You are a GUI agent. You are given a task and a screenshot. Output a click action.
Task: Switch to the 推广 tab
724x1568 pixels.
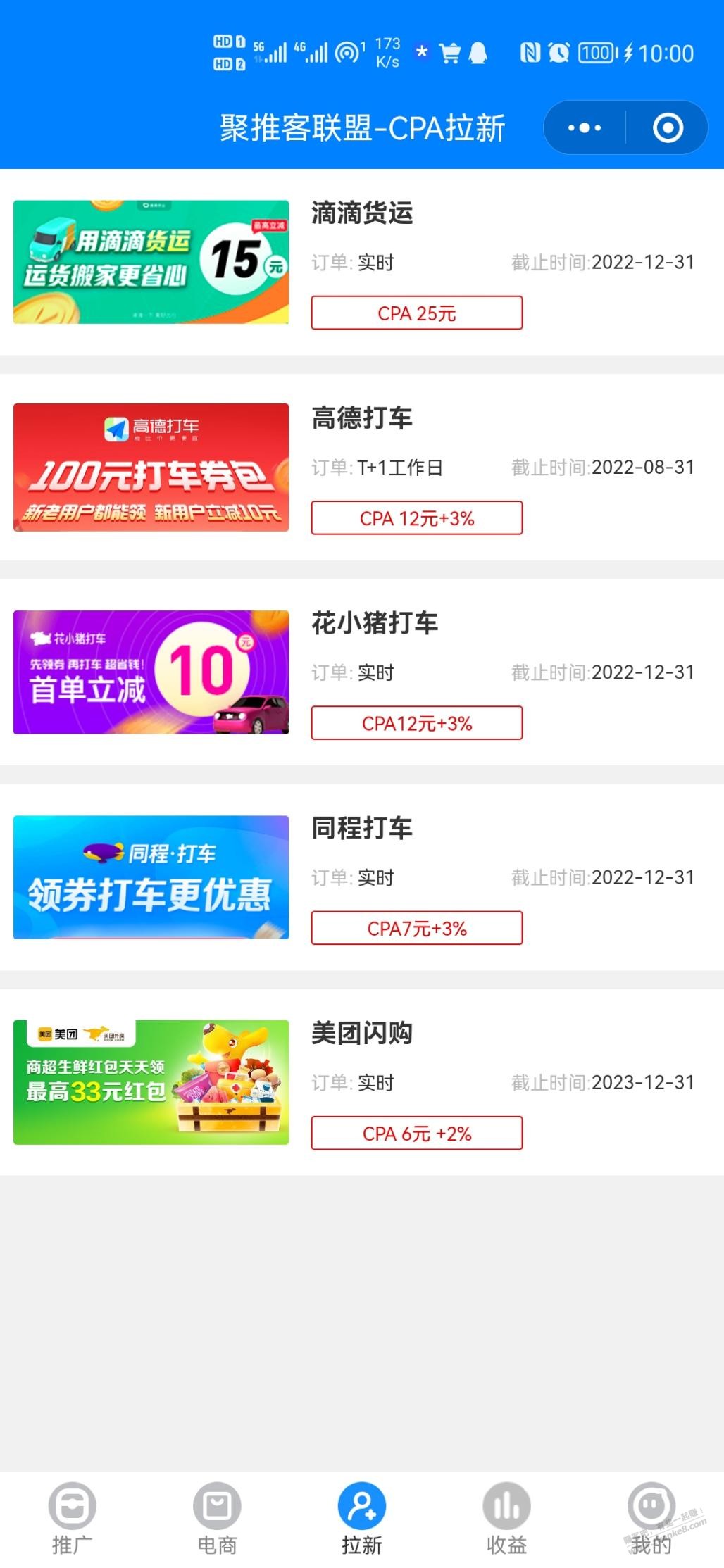[x=73, y=1519]
